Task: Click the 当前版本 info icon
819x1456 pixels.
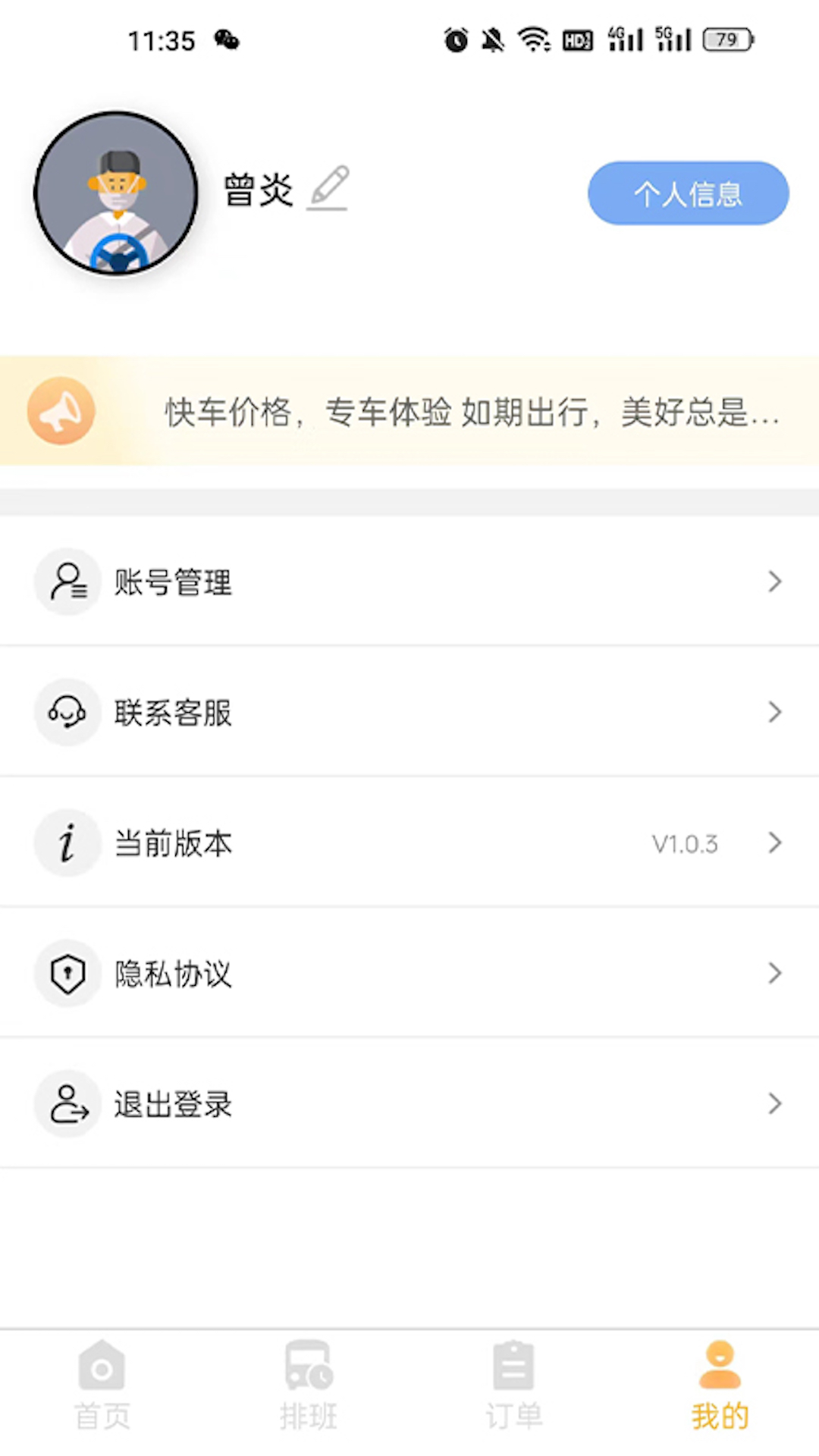Action: tap(67, 843)
